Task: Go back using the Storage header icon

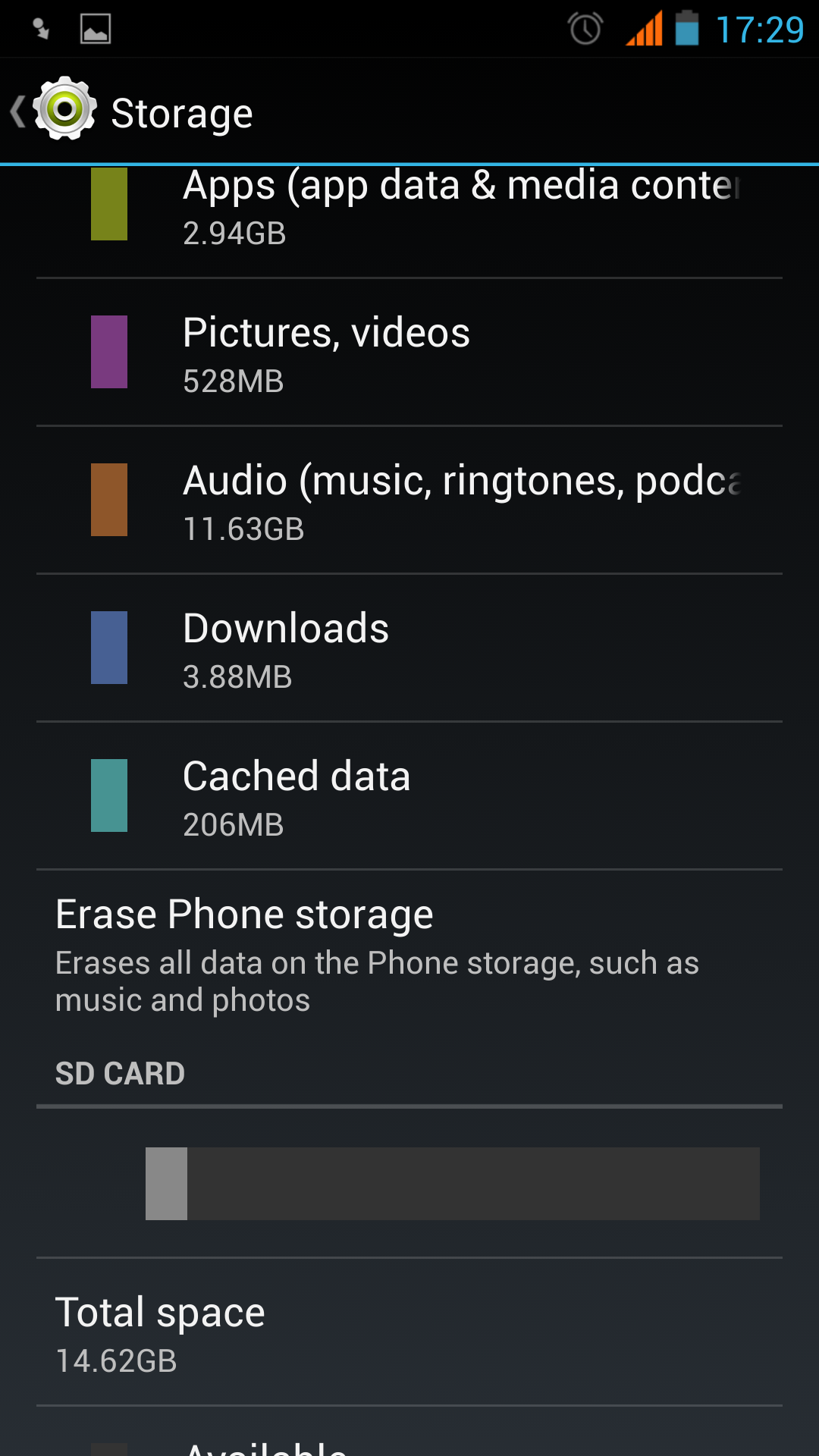Action: pyautogui.click(x=53, y=111)
